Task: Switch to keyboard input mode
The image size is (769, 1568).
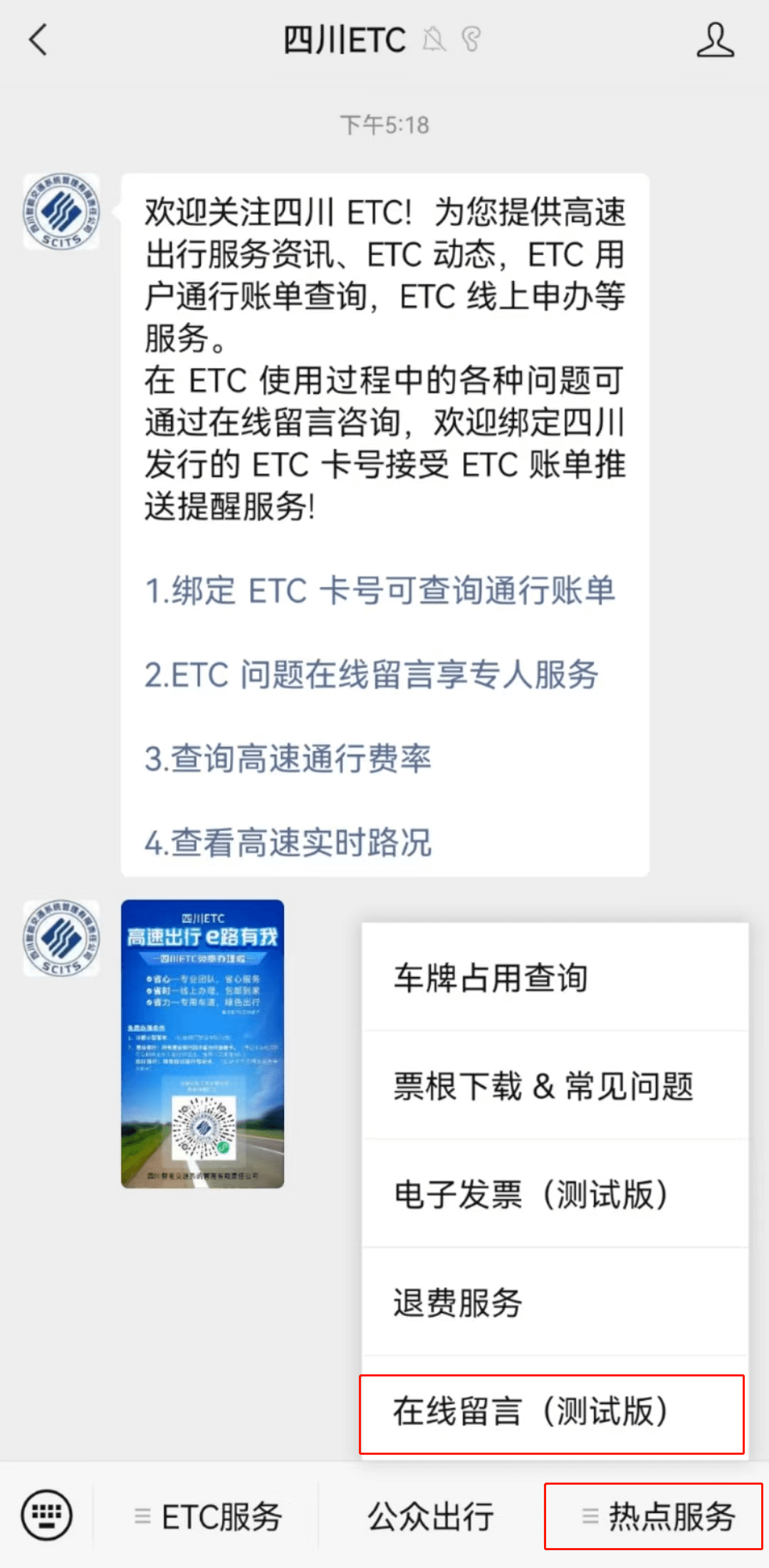Action: (x=47, y=1515)
